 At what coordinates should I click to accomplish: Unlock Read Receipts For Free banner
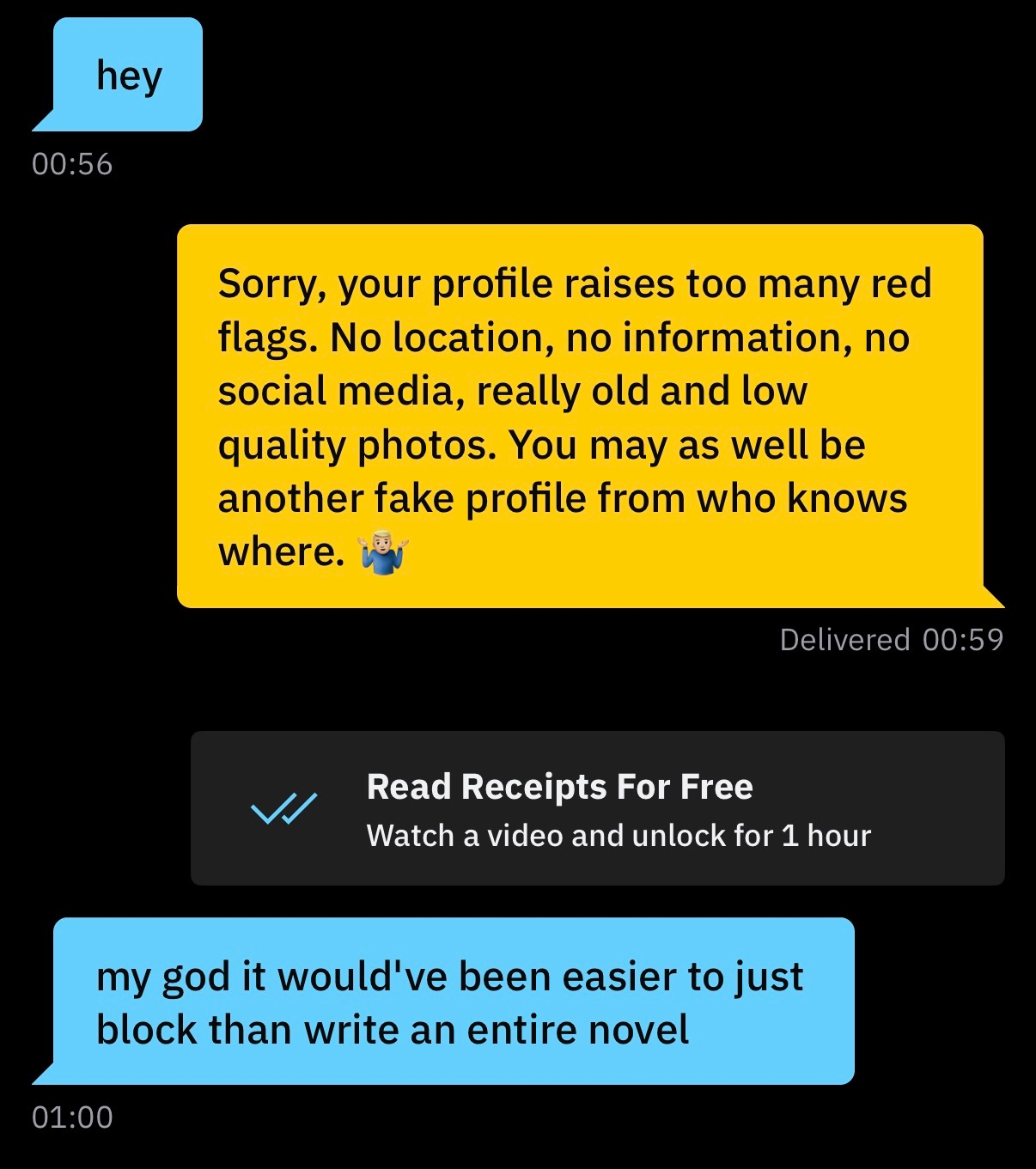(x=597, y=808)
